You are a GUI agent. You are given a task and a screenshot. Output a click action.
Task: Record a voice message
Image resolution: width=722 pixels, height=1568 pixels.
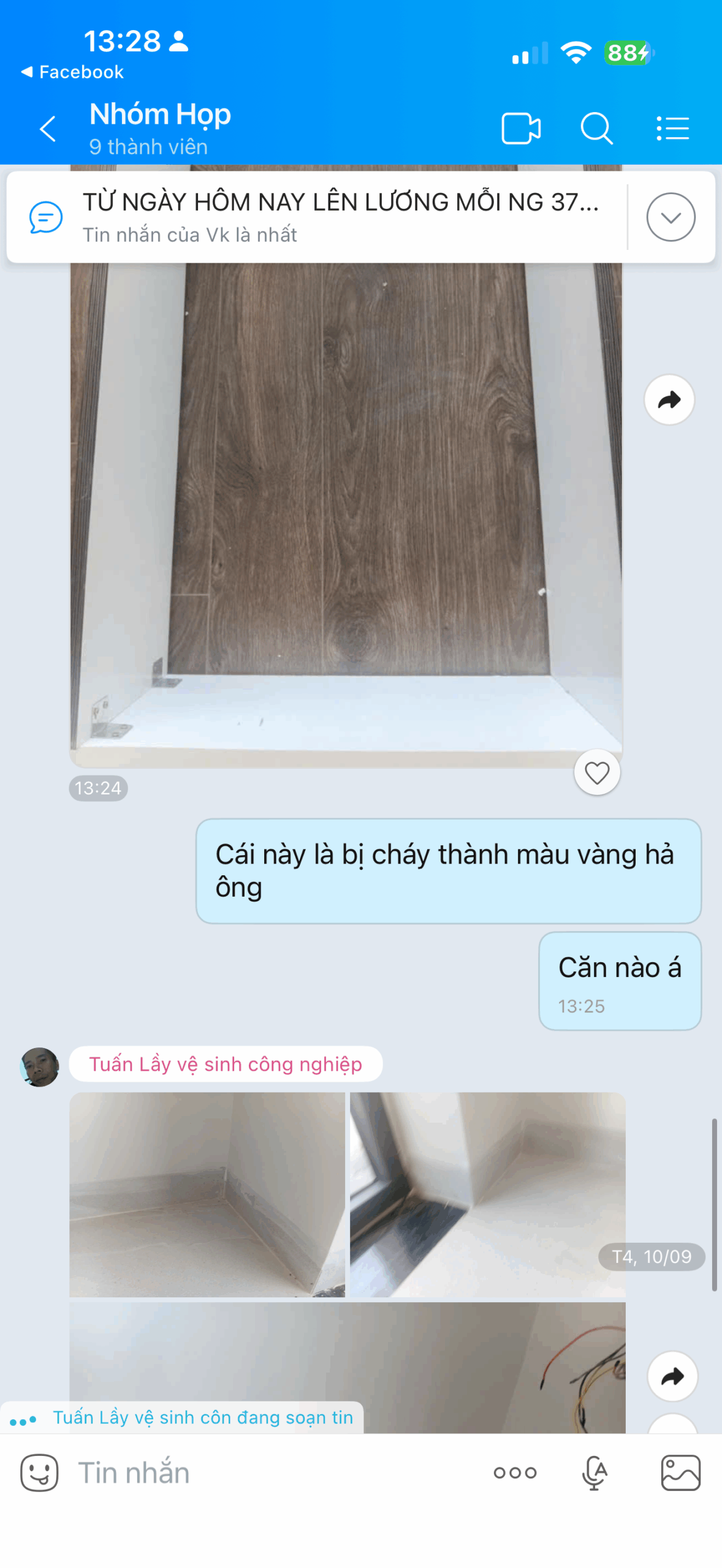594,1472
